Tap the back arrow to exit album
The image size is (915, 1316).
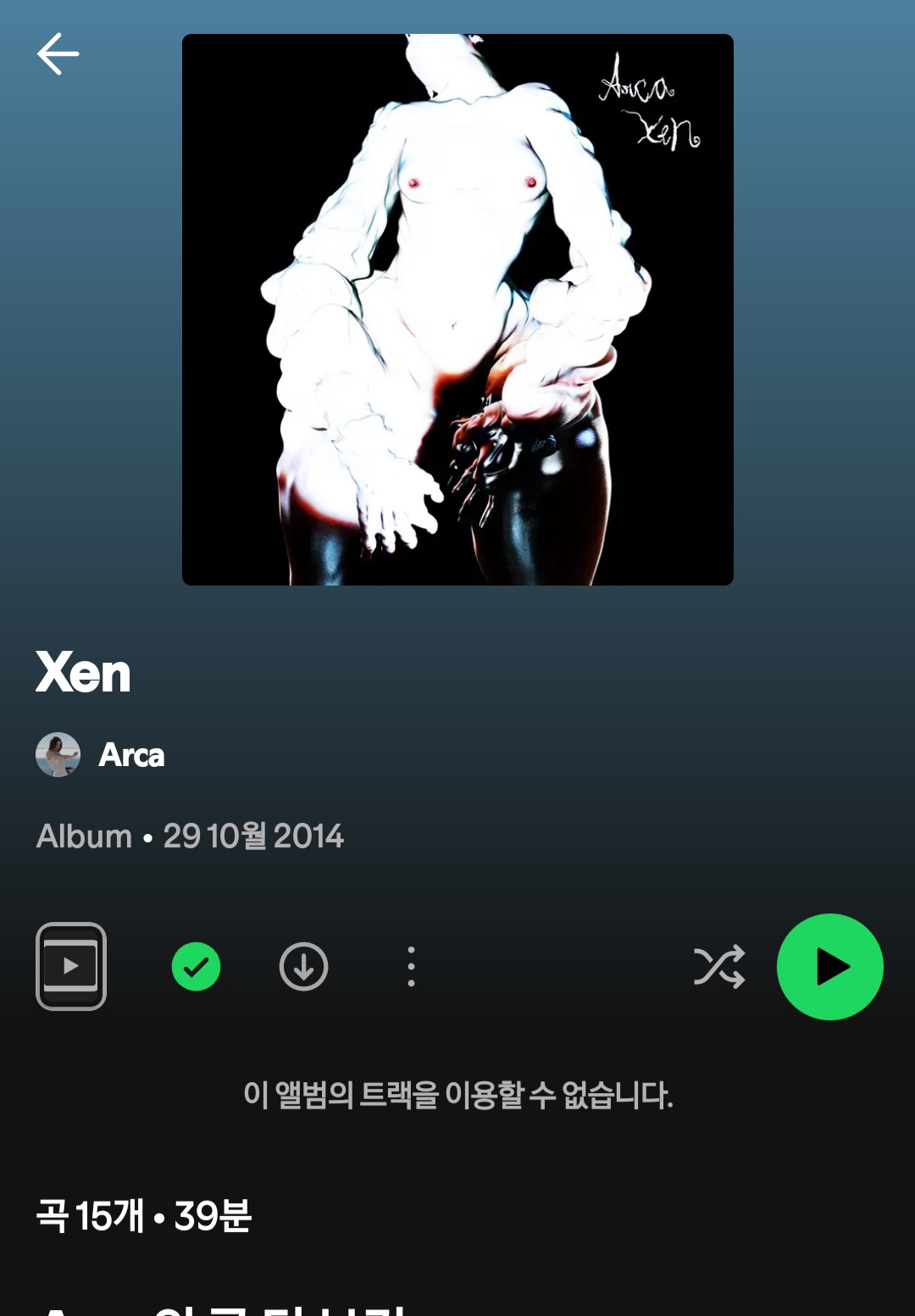58,53
